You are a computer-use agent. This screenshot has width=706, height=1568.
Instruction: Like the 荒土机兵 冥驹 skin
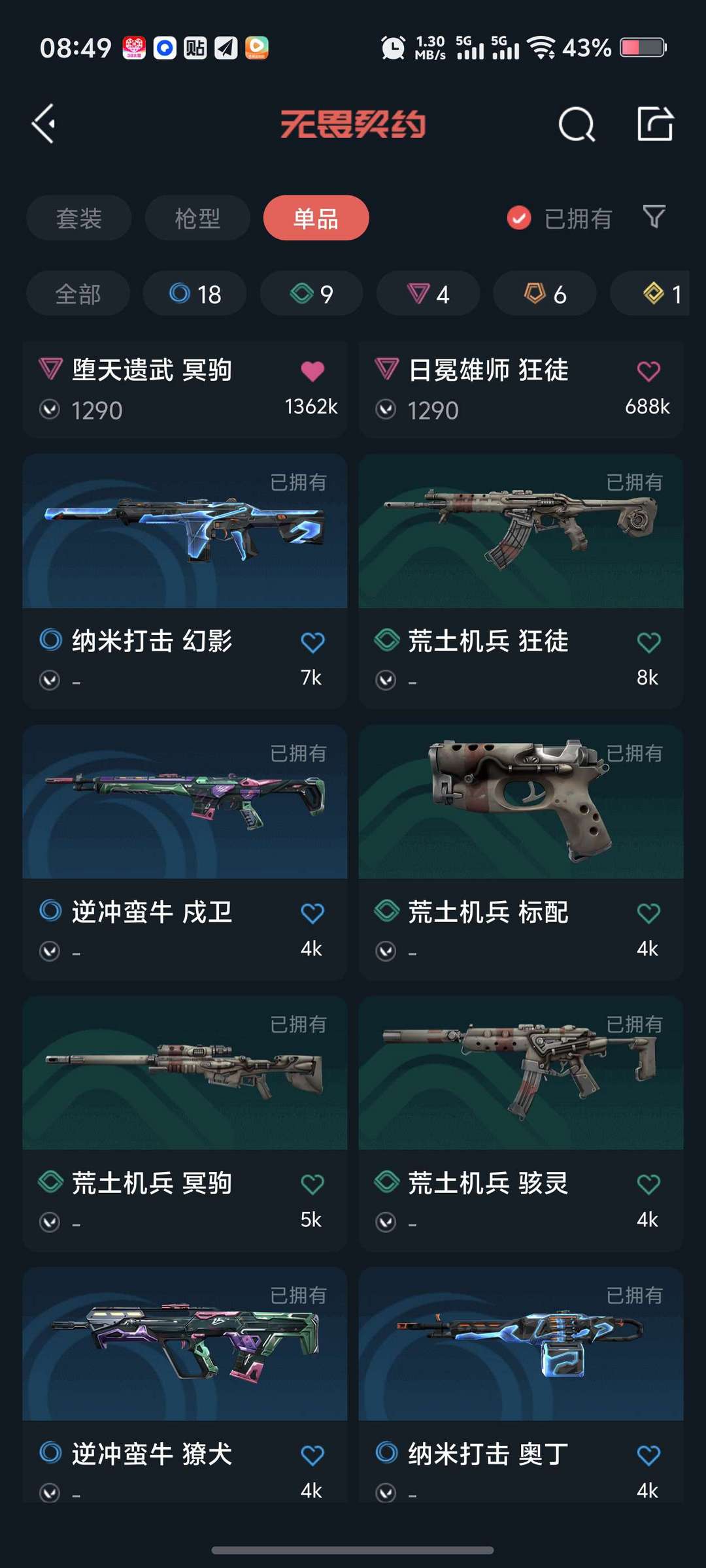point(312,1184)
